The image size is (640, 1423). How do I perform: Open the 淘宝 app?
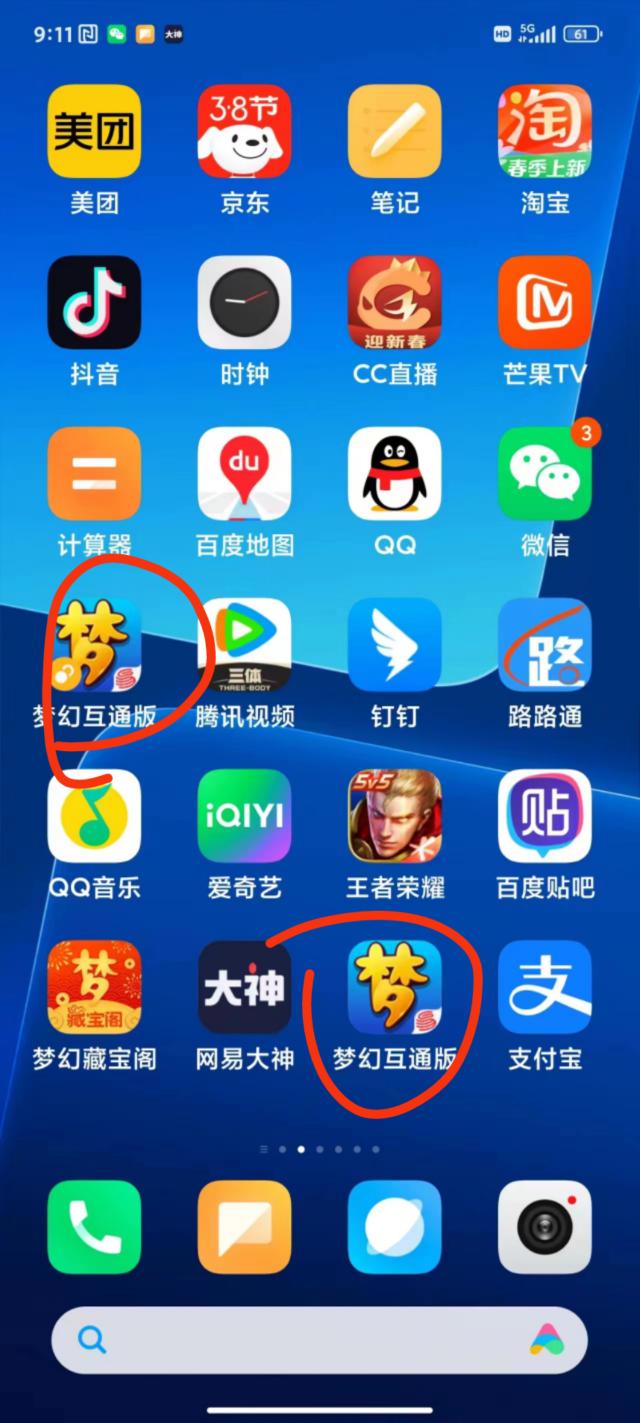[x=545, y=132]
